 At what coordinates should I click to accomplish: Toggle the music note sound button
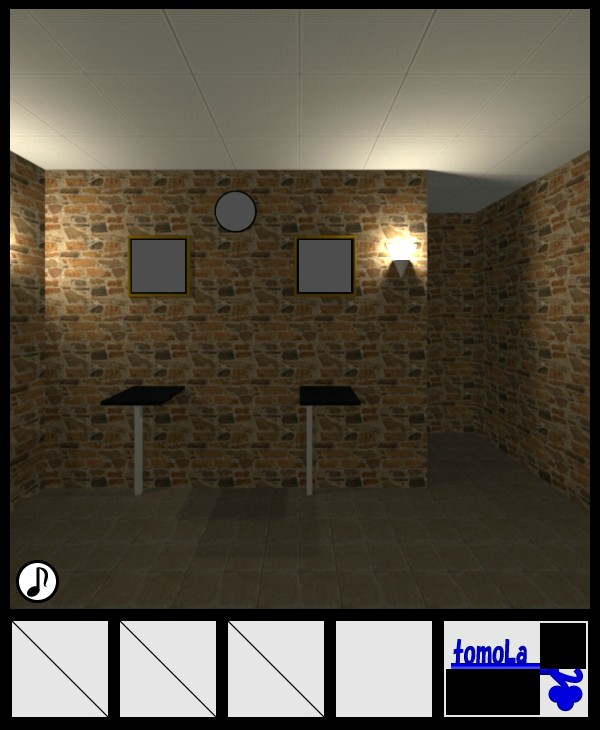pos(37,581)
